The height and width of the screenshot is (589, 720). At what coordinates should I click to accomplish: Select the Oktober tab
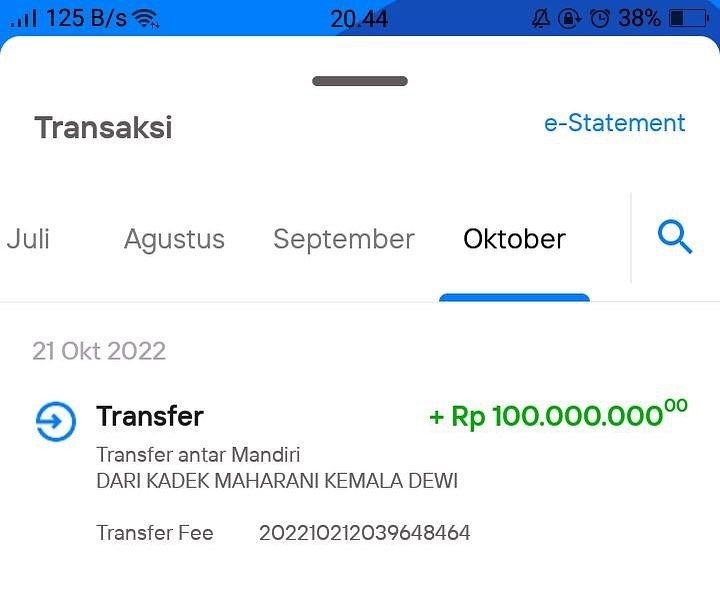tap(514, 239)
